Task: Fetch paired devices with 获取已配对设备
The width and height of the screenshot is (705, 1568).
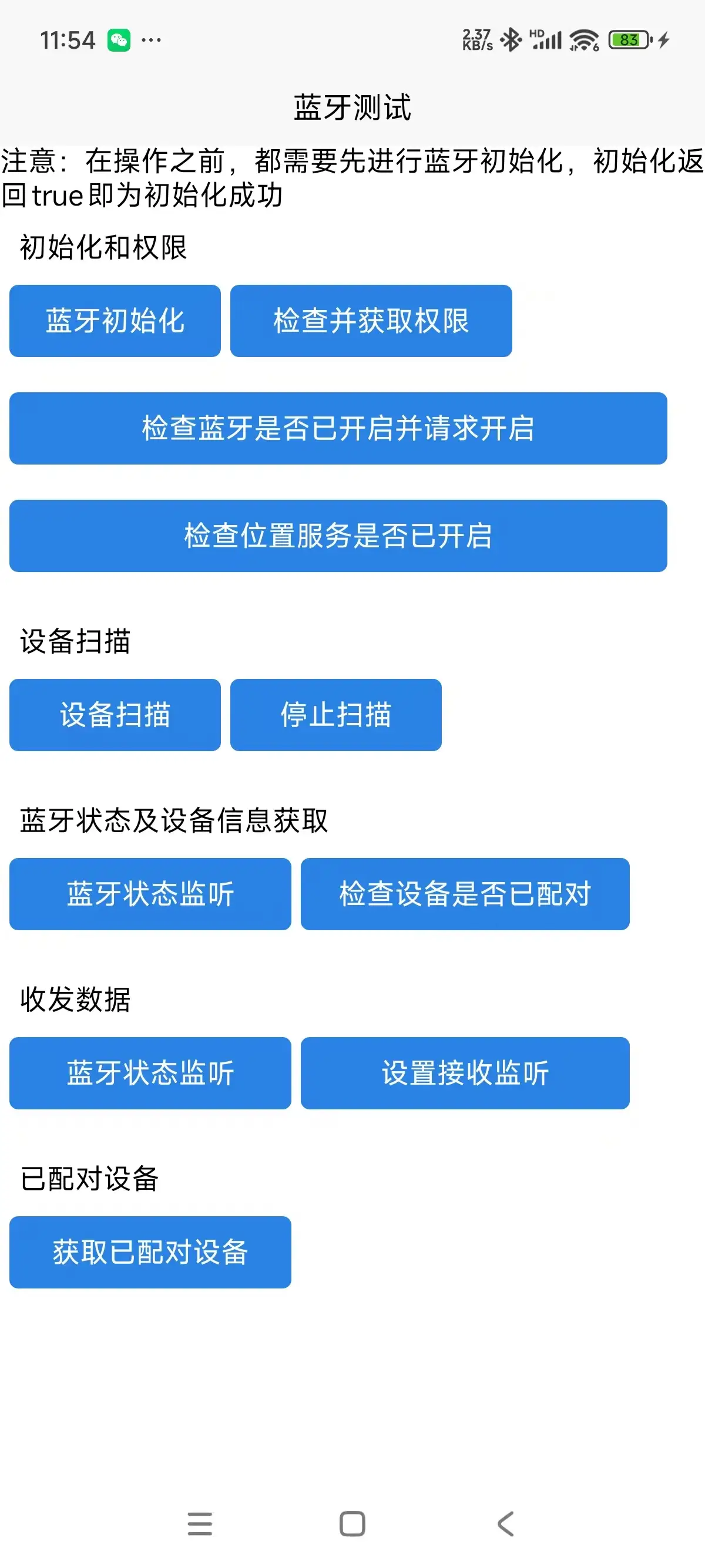Action: pos(150,1252)
